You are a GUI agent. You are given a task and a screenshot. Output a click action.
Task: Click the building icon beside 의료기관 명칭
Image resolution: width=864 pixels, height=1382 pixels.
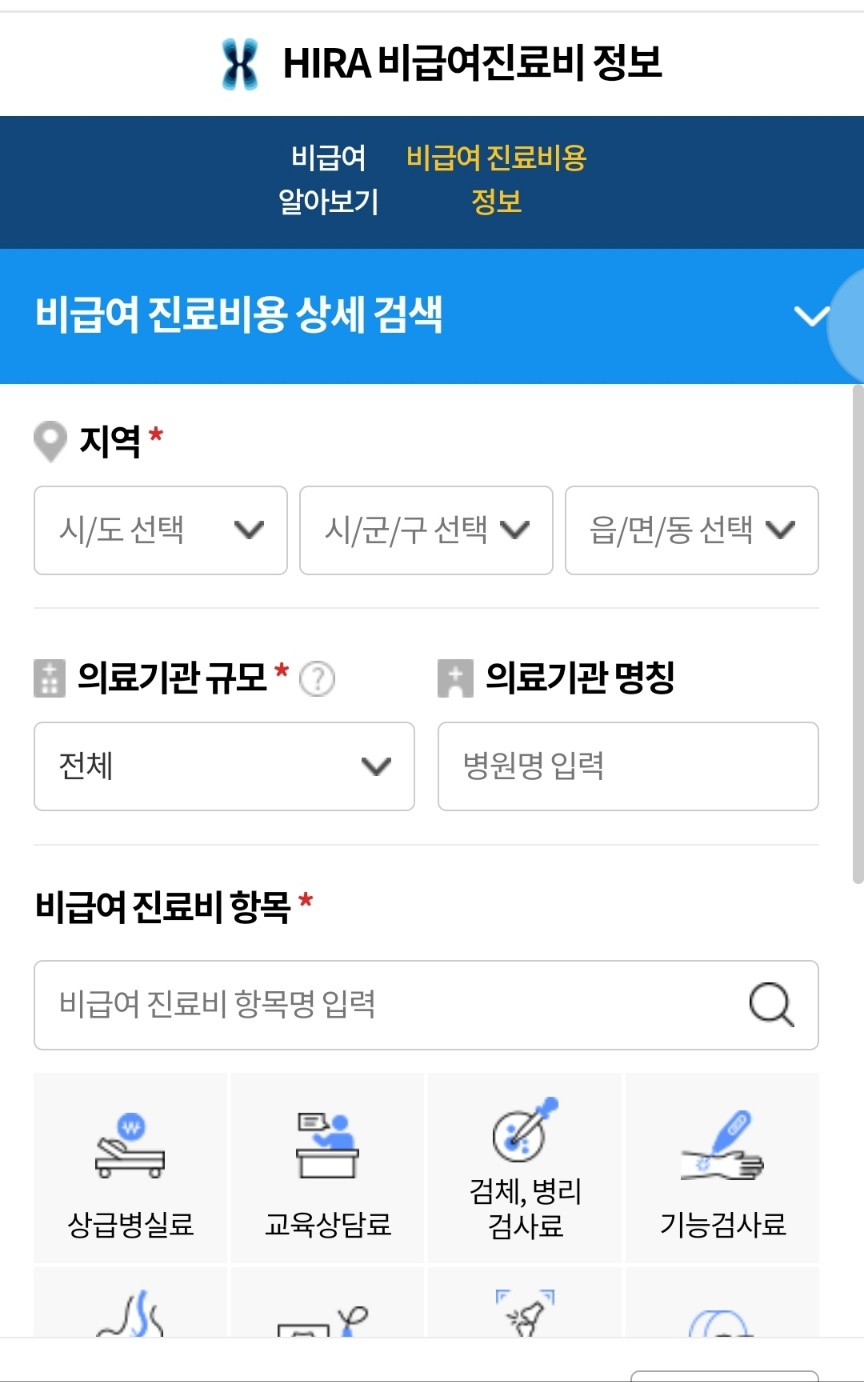[x=455, y=677]
